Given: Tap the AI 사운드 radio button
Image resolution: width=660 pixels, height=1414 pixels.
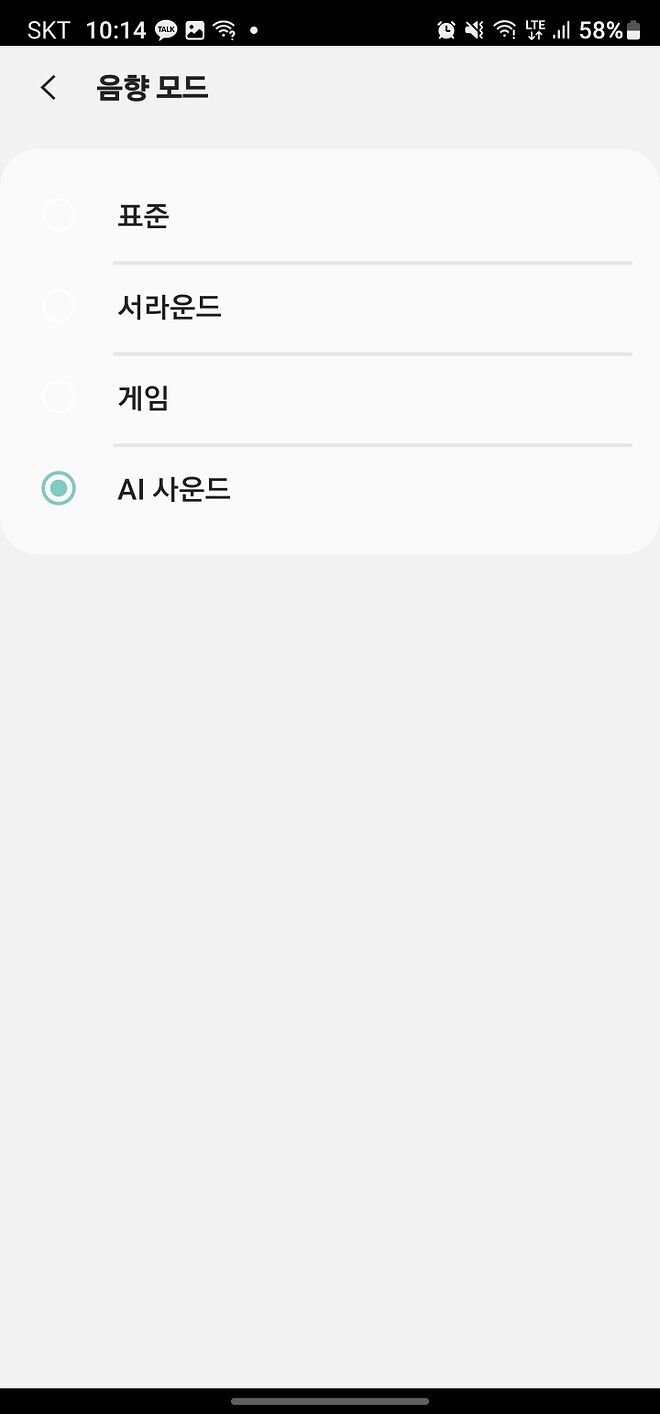Looking at the screenshot, I should [59, 488].
